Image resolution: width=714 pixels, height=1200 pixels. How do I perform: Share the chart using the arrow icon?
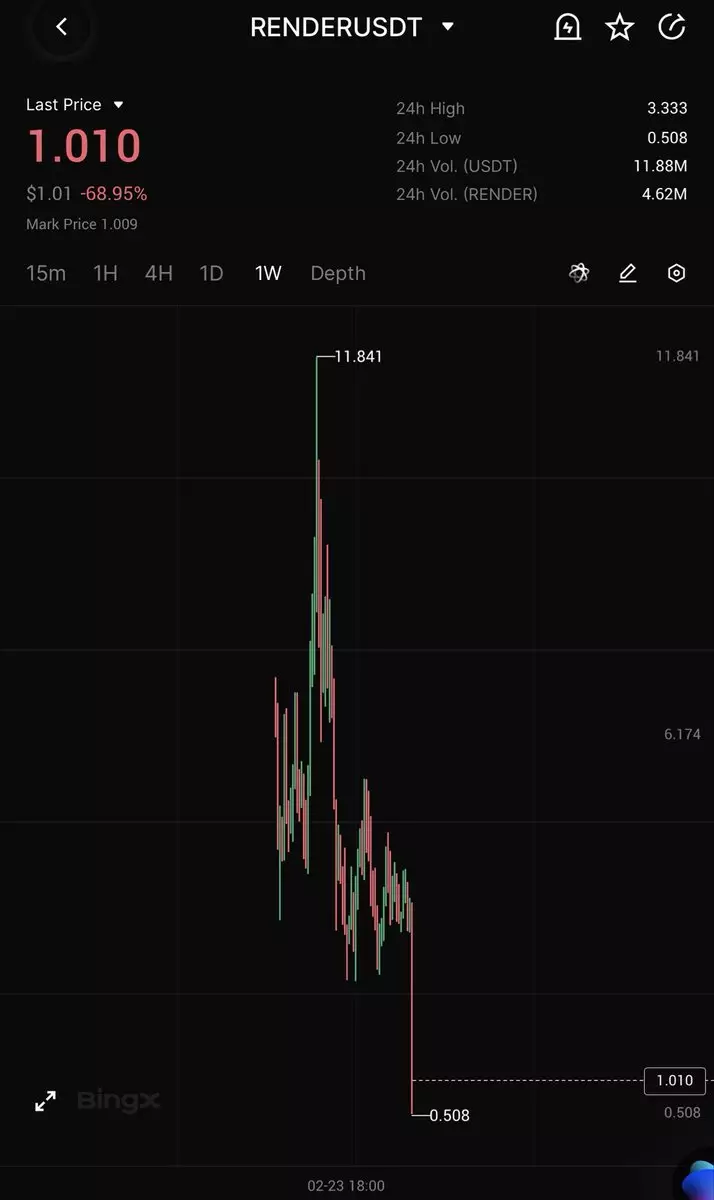tap(671, 27)
